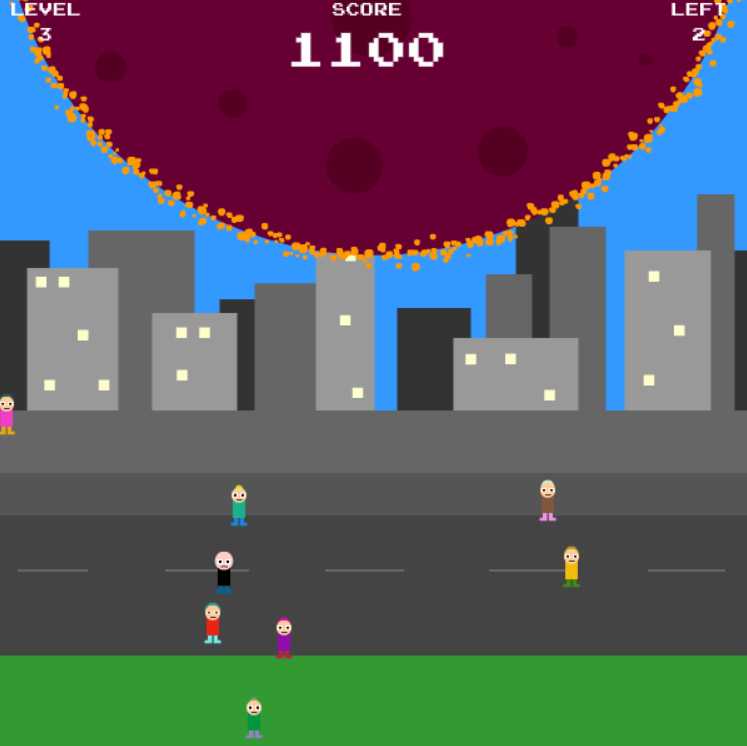
Task: Tap the person in the black shirt
Action: [224, 573]
